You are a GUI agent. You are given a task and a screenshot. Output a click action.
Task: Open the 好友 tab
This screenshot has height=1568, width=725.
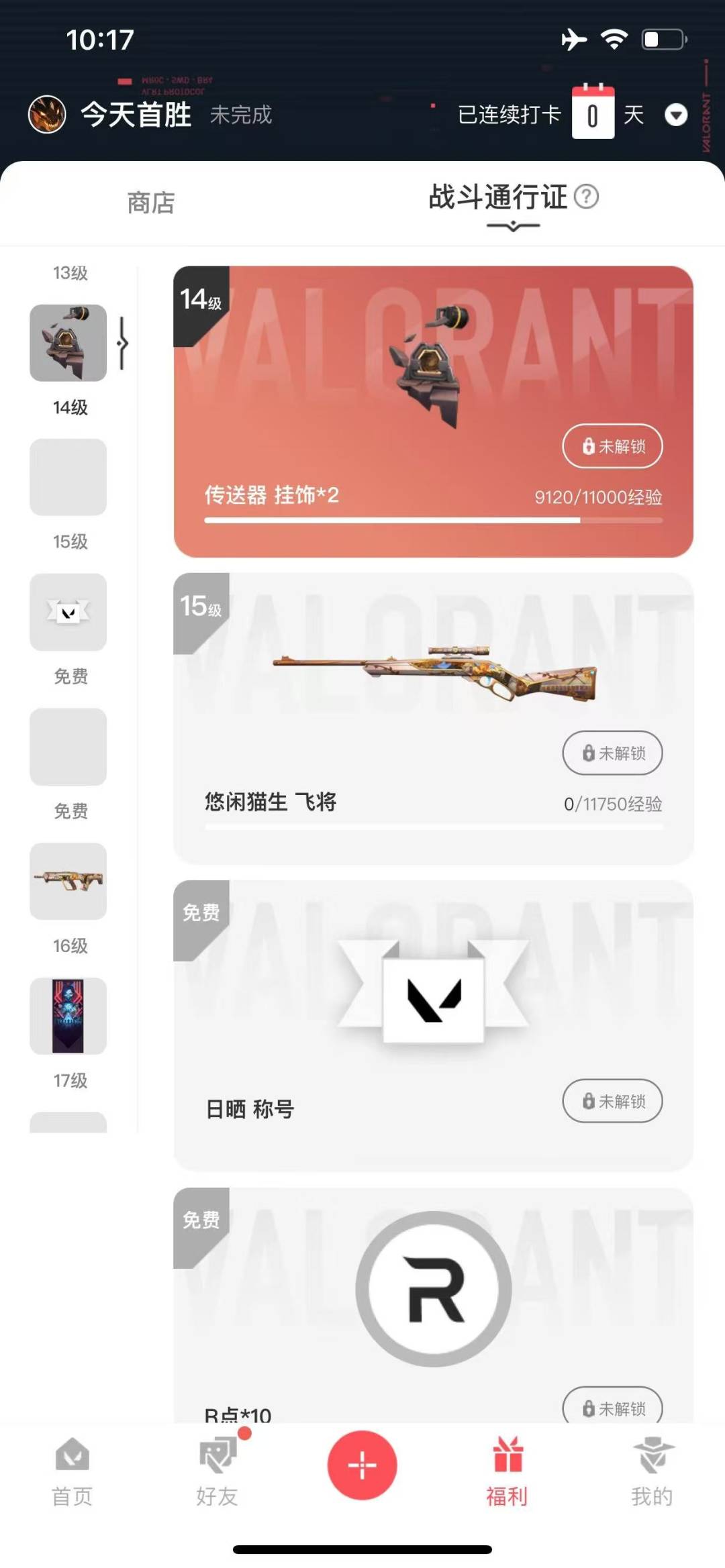(x=217, y=1472)
